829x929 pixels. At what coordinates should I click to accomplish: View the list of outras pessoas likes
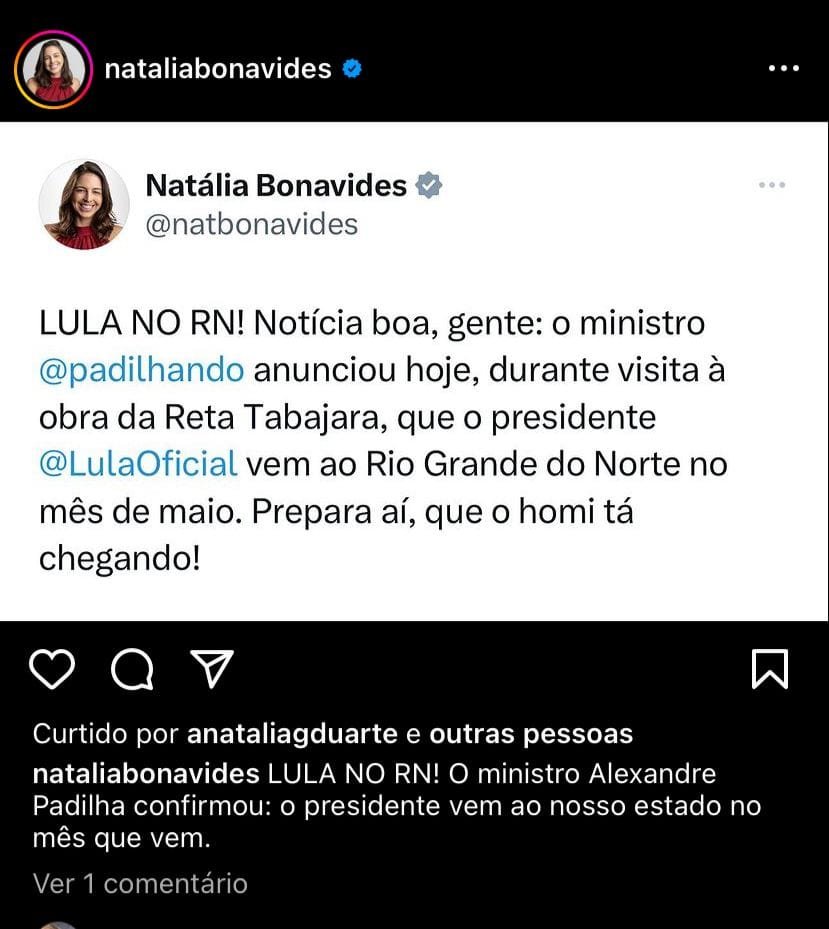point(530,734)
